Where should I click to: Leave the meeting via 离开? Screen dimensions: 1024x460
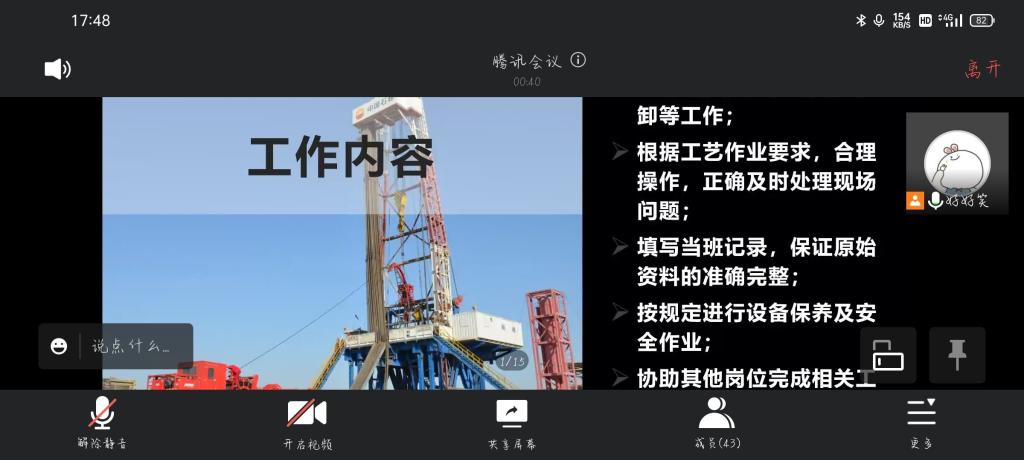point(981,69)
